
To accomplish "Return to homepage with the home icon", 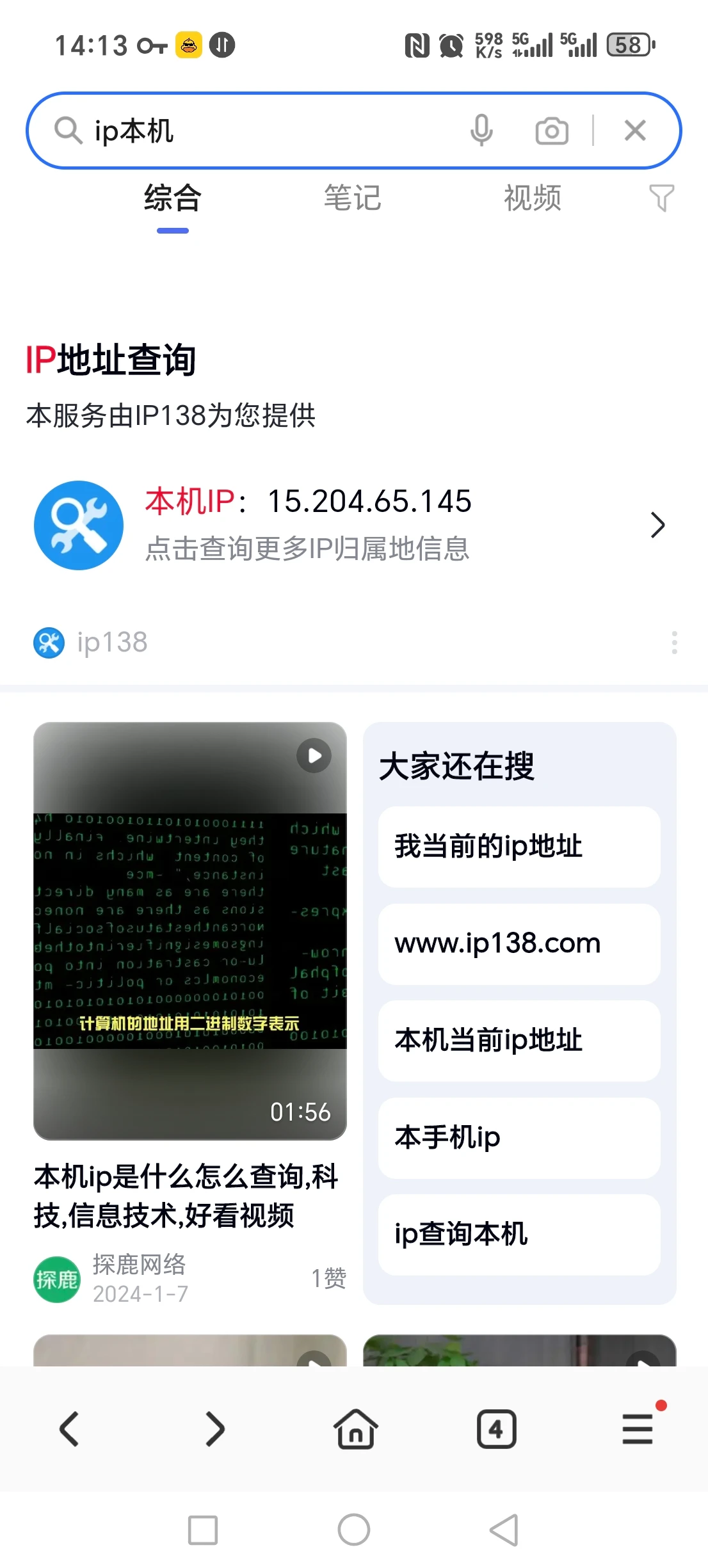I will [x=355, y=1430].
